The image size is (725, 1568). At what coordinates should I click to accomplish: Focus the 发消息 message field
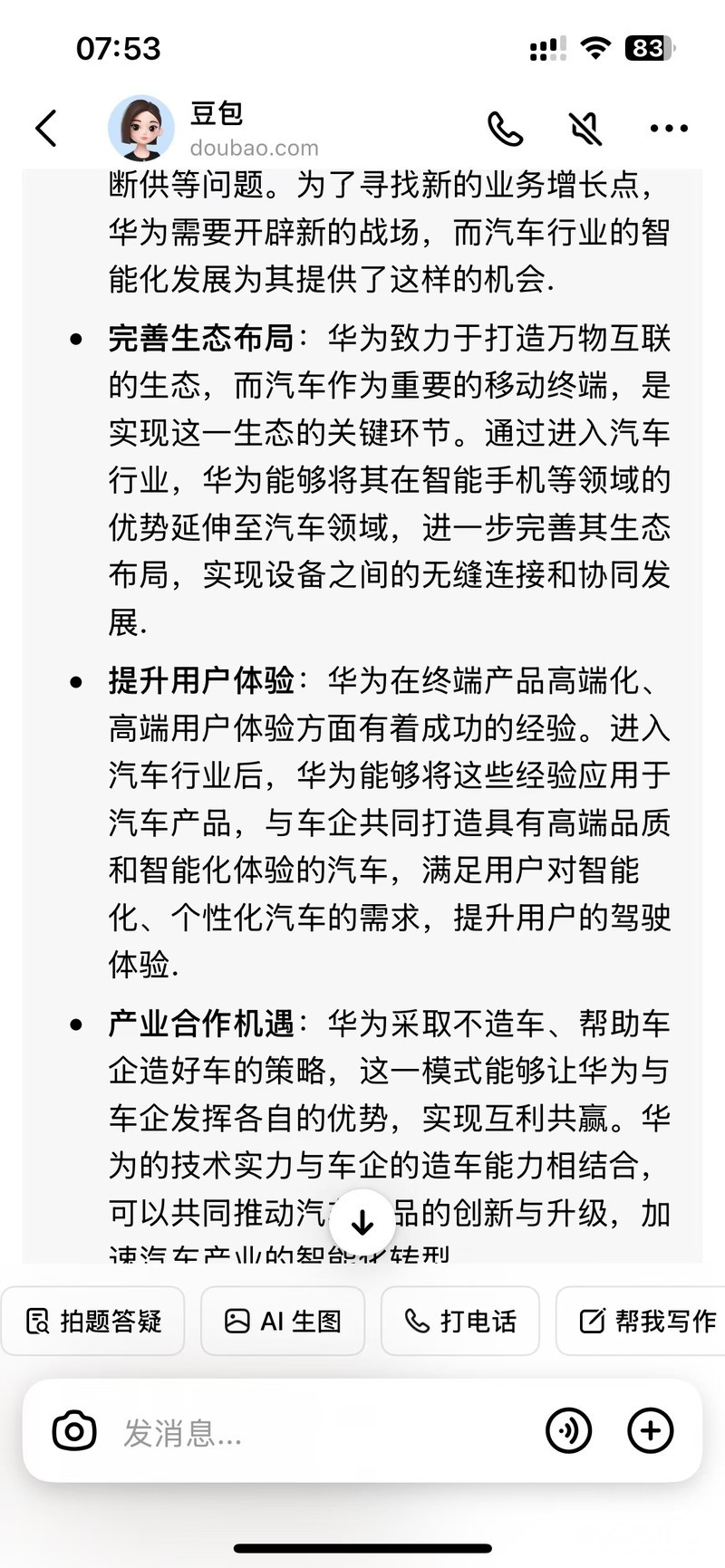[x=326, y=1432]
